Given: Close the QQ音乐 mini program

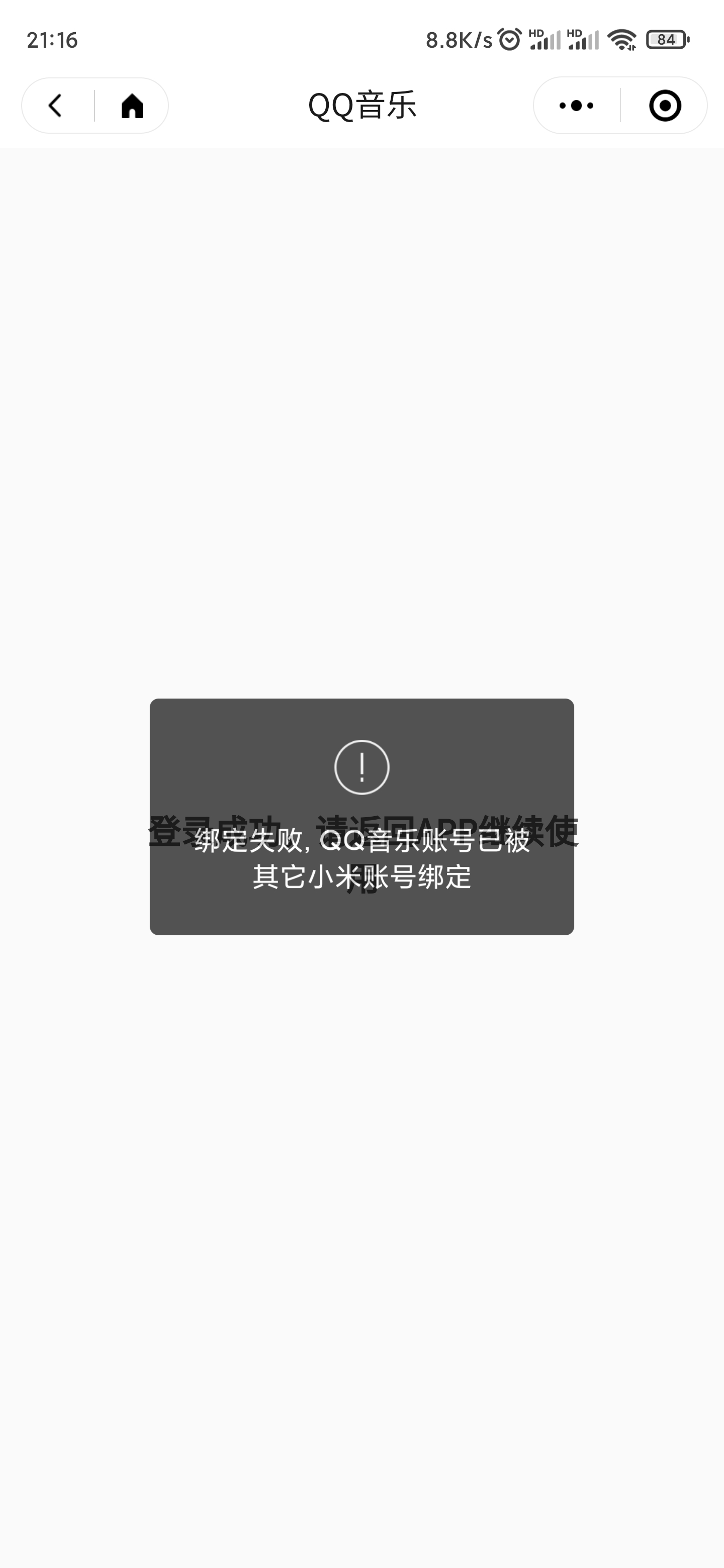Looking at the screenshot, I should pyautogui.click(x=664, y=106).
